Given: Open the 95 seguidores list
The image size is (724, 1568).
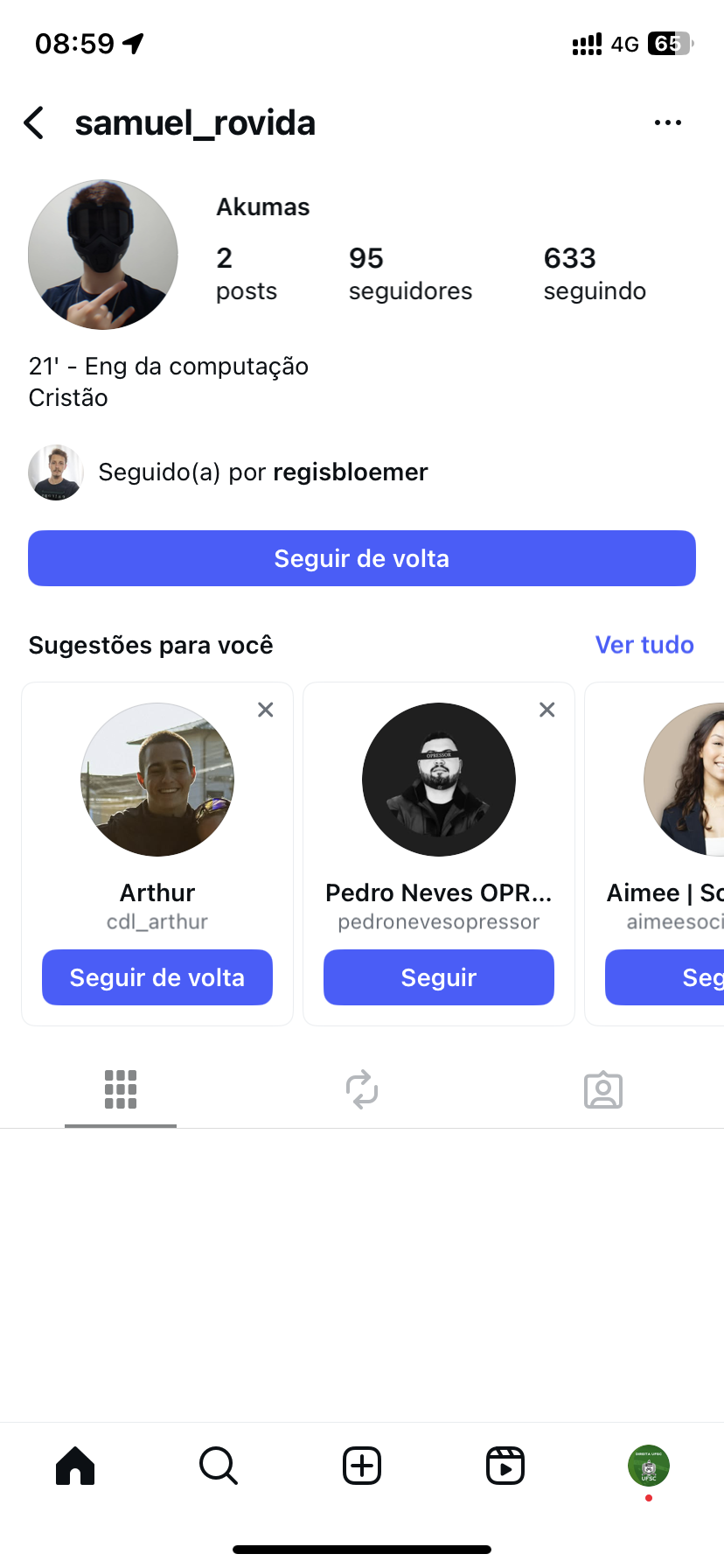Looking at the screenshot, I should (409, 273).
